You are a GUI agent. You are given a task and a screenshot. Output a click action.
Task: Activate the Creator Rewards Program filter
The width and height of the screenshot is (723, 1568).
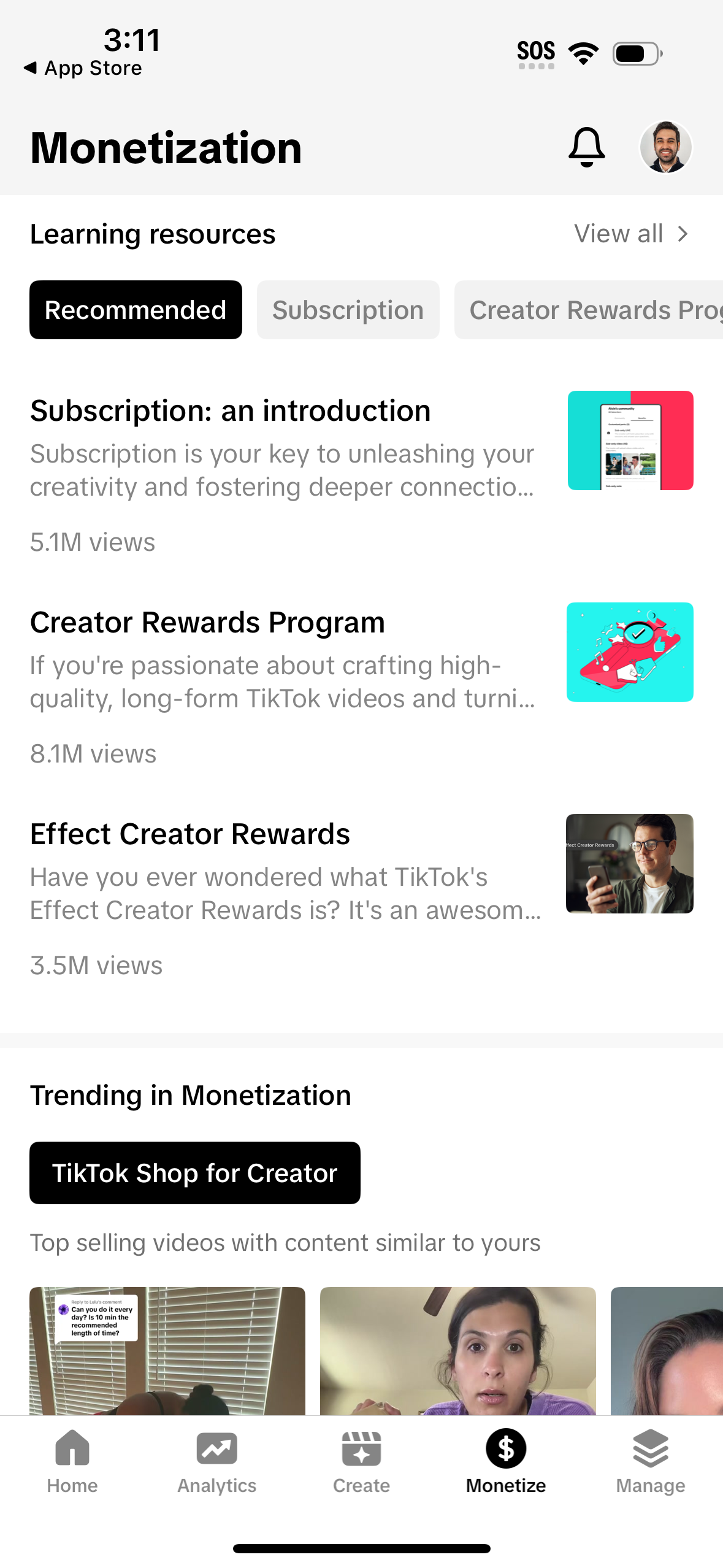click(x=589, y=310)
